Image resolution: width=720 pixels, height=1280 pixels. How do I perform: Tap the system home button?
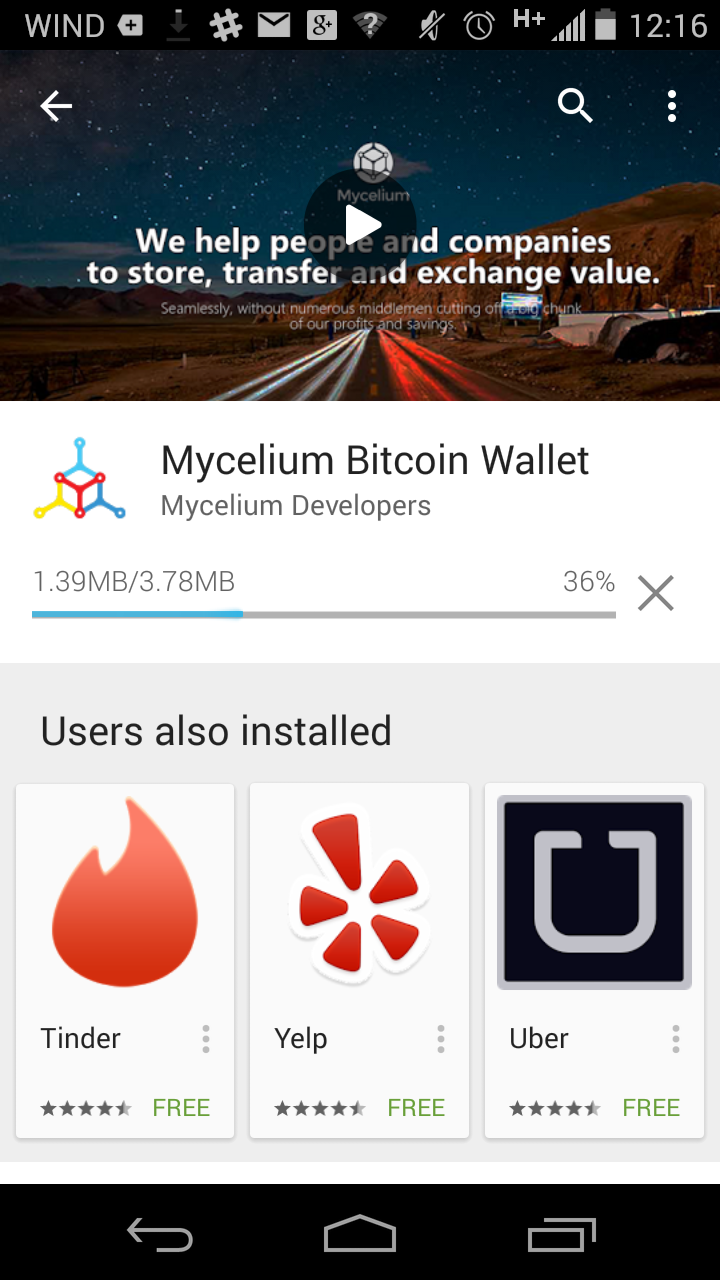click(360, 1234)
